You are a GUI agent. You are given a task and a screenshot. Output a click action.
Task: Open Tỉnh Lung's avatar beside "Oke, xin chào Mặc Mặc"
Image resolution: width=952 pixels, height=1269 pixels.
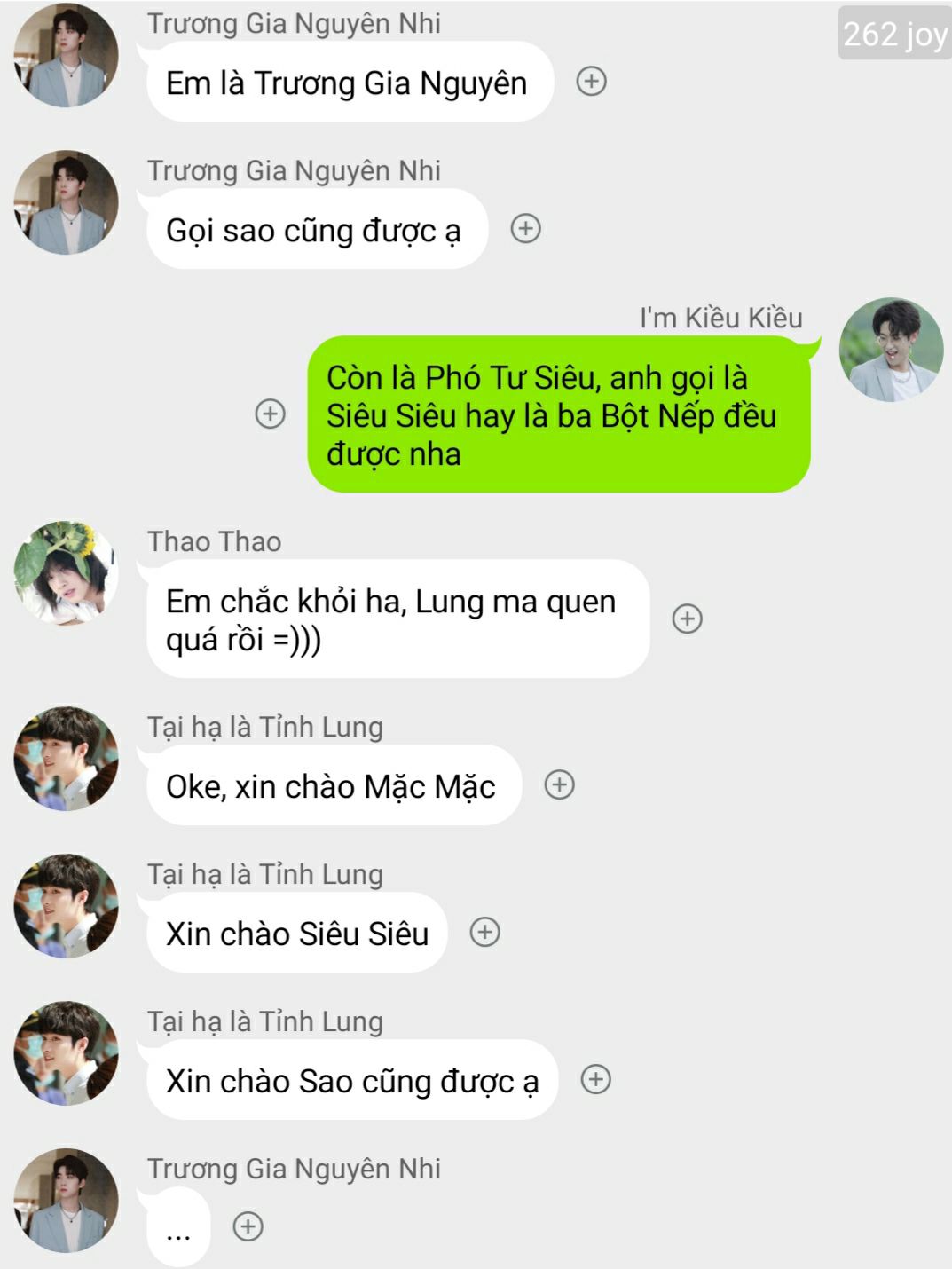click(x=67, y=759)
